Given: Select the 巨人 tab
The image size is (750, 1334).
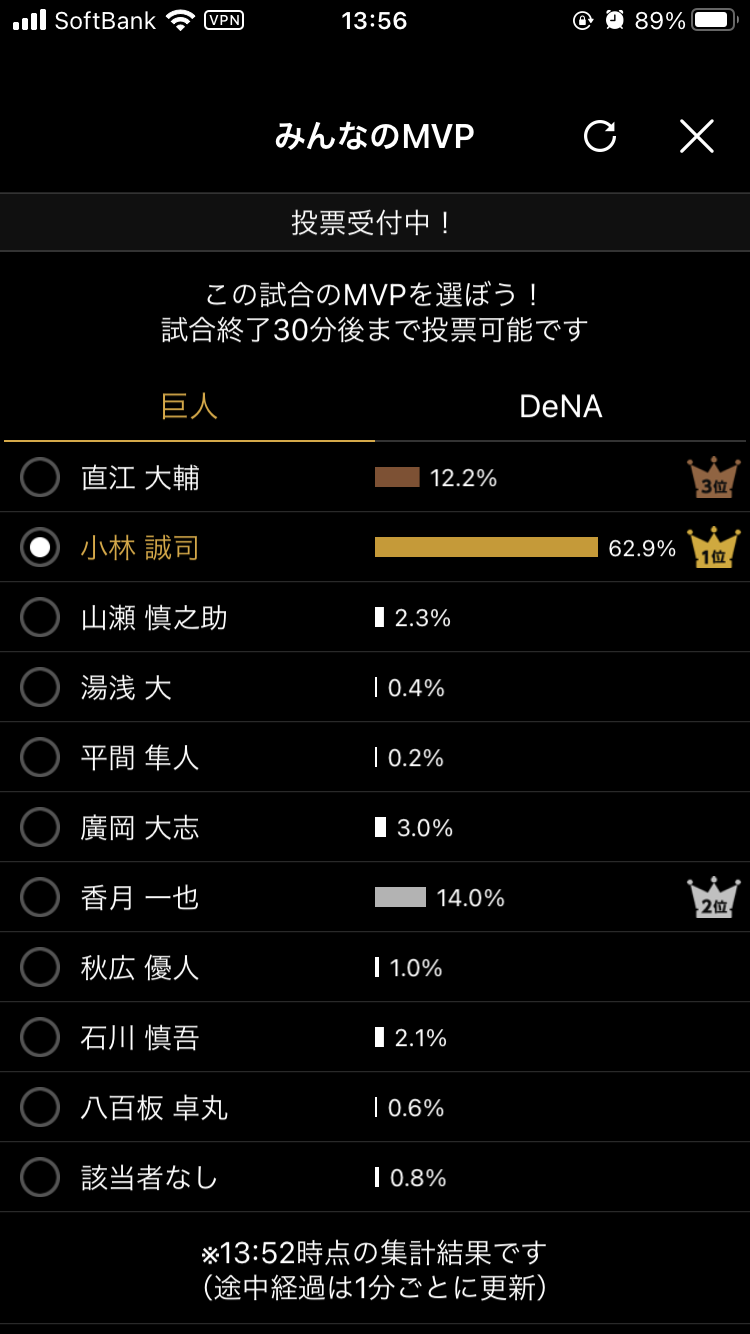Looking at the screenshot, I should click(189, 407).
